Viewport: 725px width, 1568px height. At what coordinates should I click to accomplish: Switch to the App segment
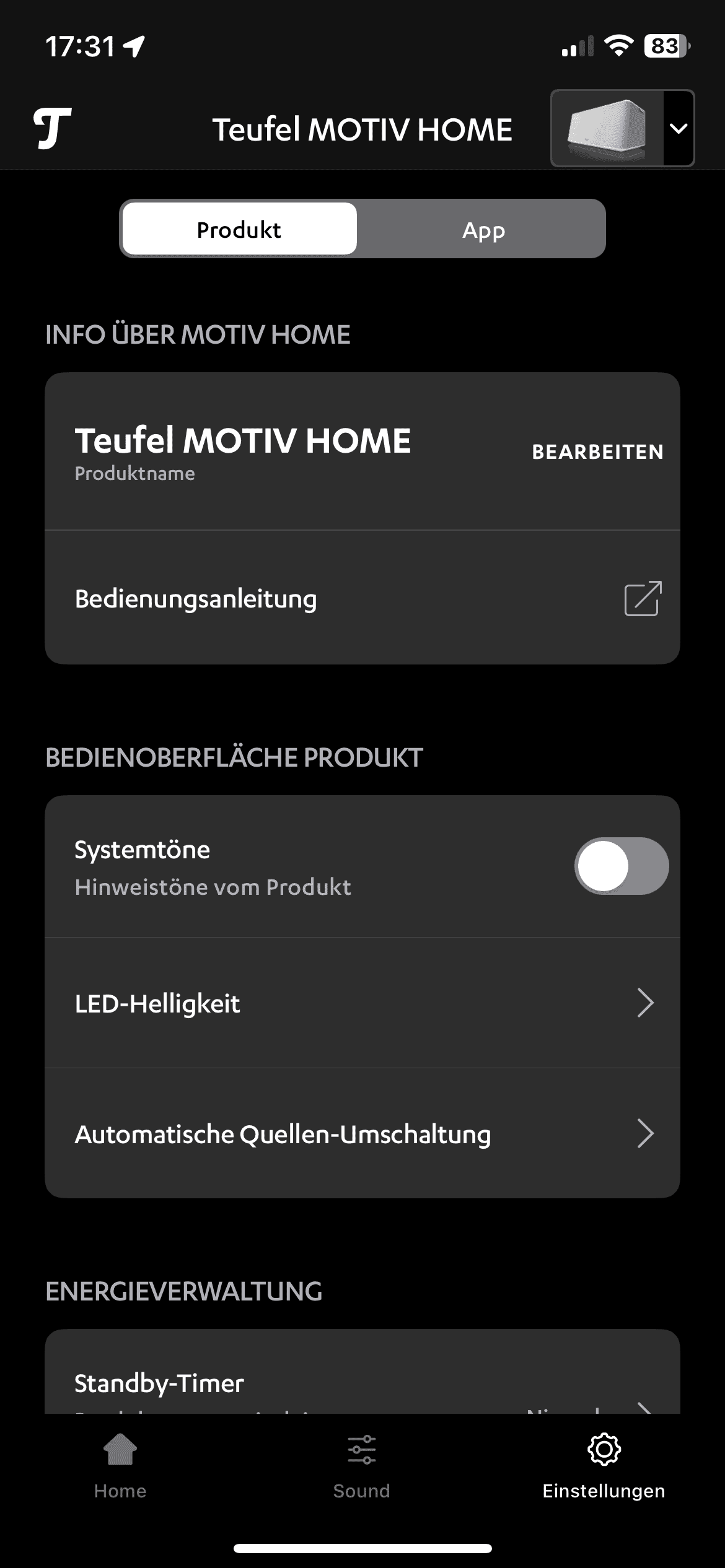point(483,230)
